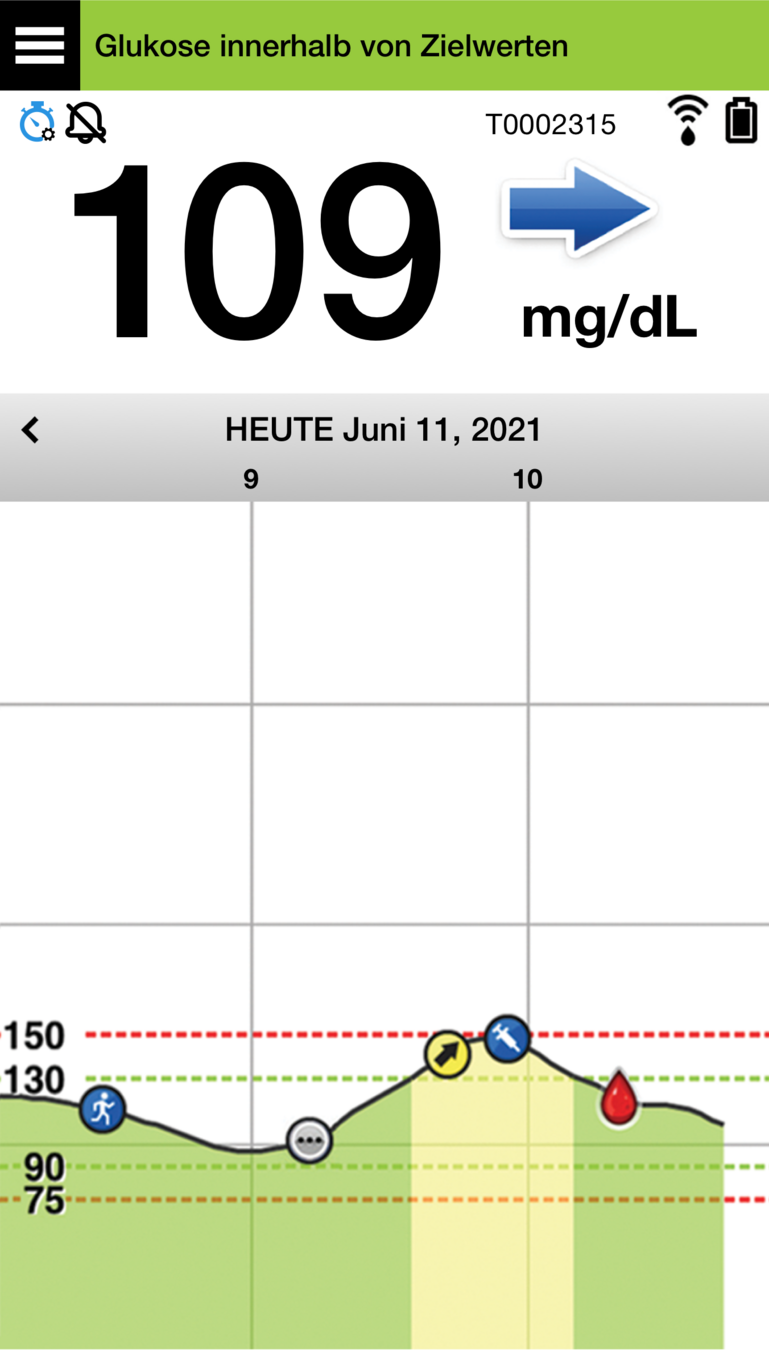
Task: View the yellow rising-arrow alert marker
Action: pos(447,1053)
